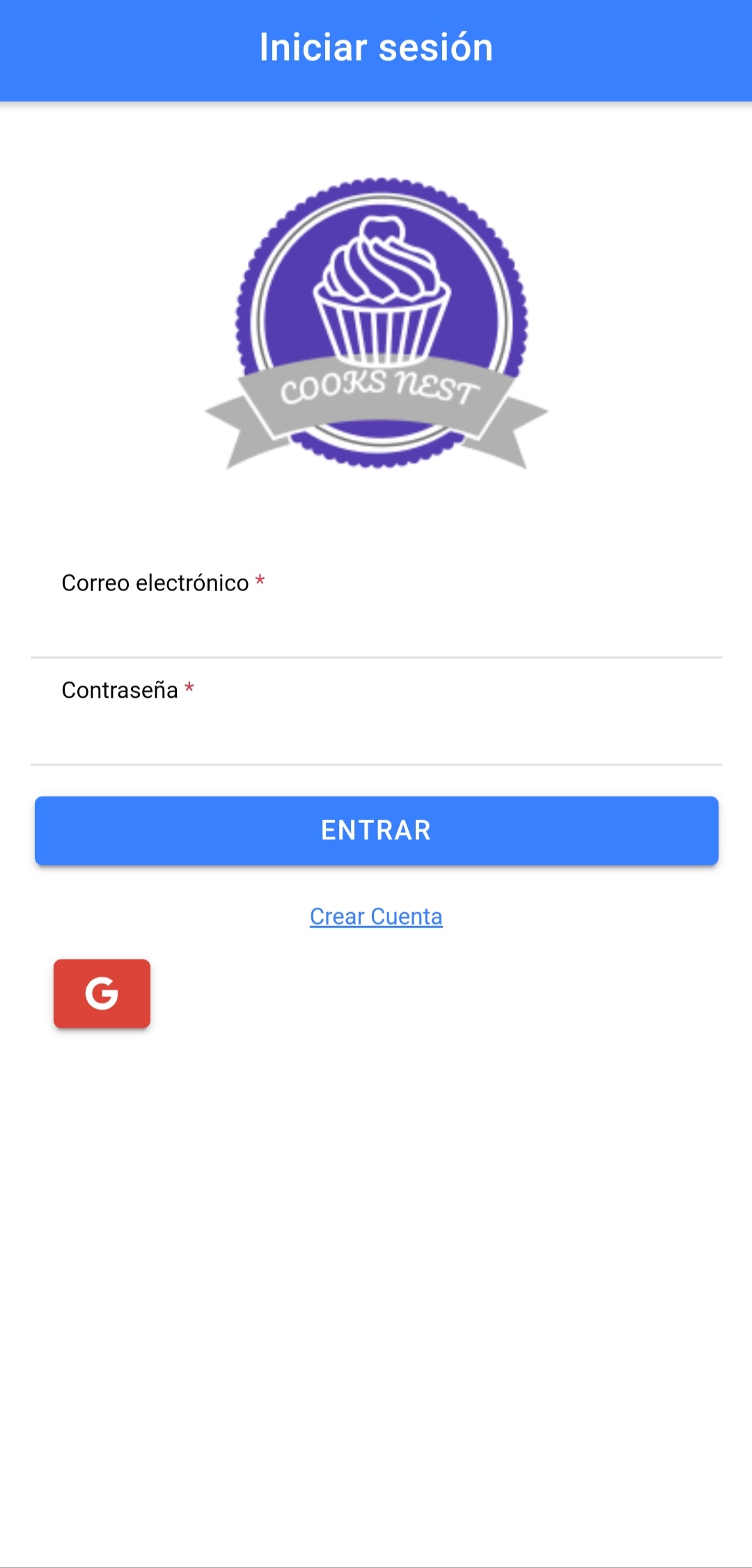Navigate to account creation via Crear Cuenta
This screenshot has height=1568, width=752.
click(376, 916)
